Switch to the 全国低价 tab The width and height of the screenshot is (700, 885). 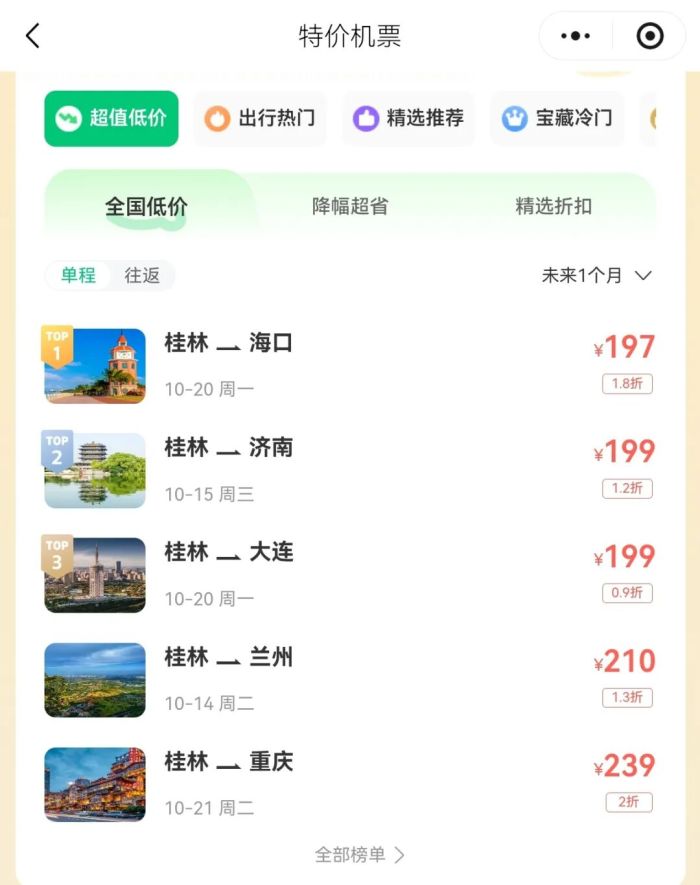tap(146, 207)
